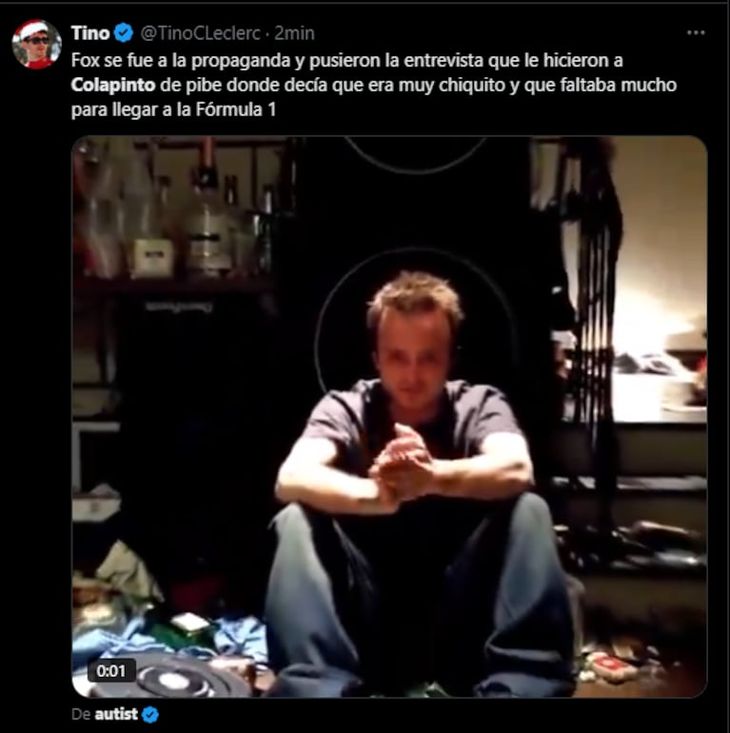Open the tweet's three-dot overflow menu
The width and height of the screenshot is (730, 733).
(694, 33)
